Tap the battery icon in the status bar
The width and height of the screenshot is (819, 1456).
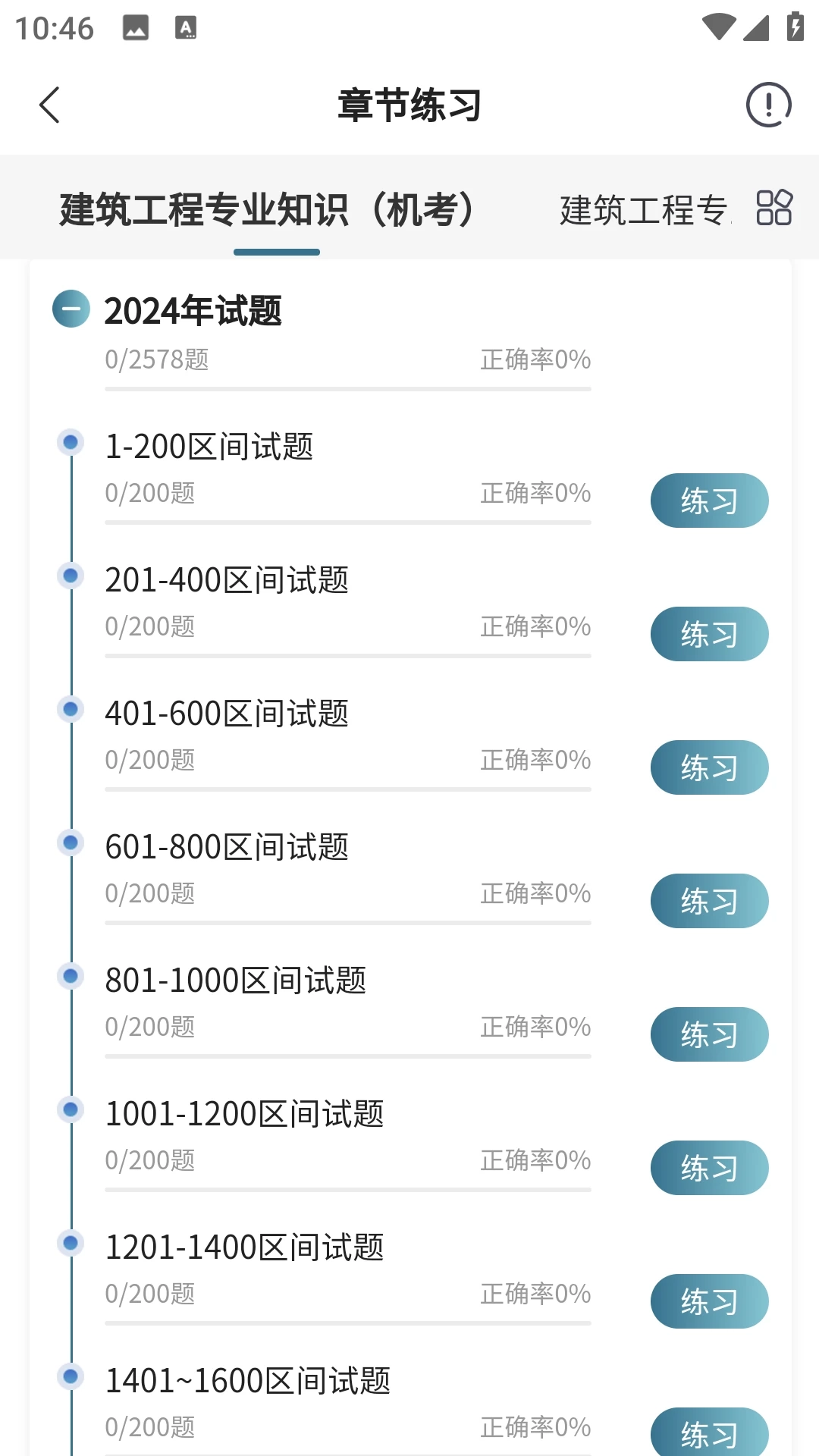794,27
